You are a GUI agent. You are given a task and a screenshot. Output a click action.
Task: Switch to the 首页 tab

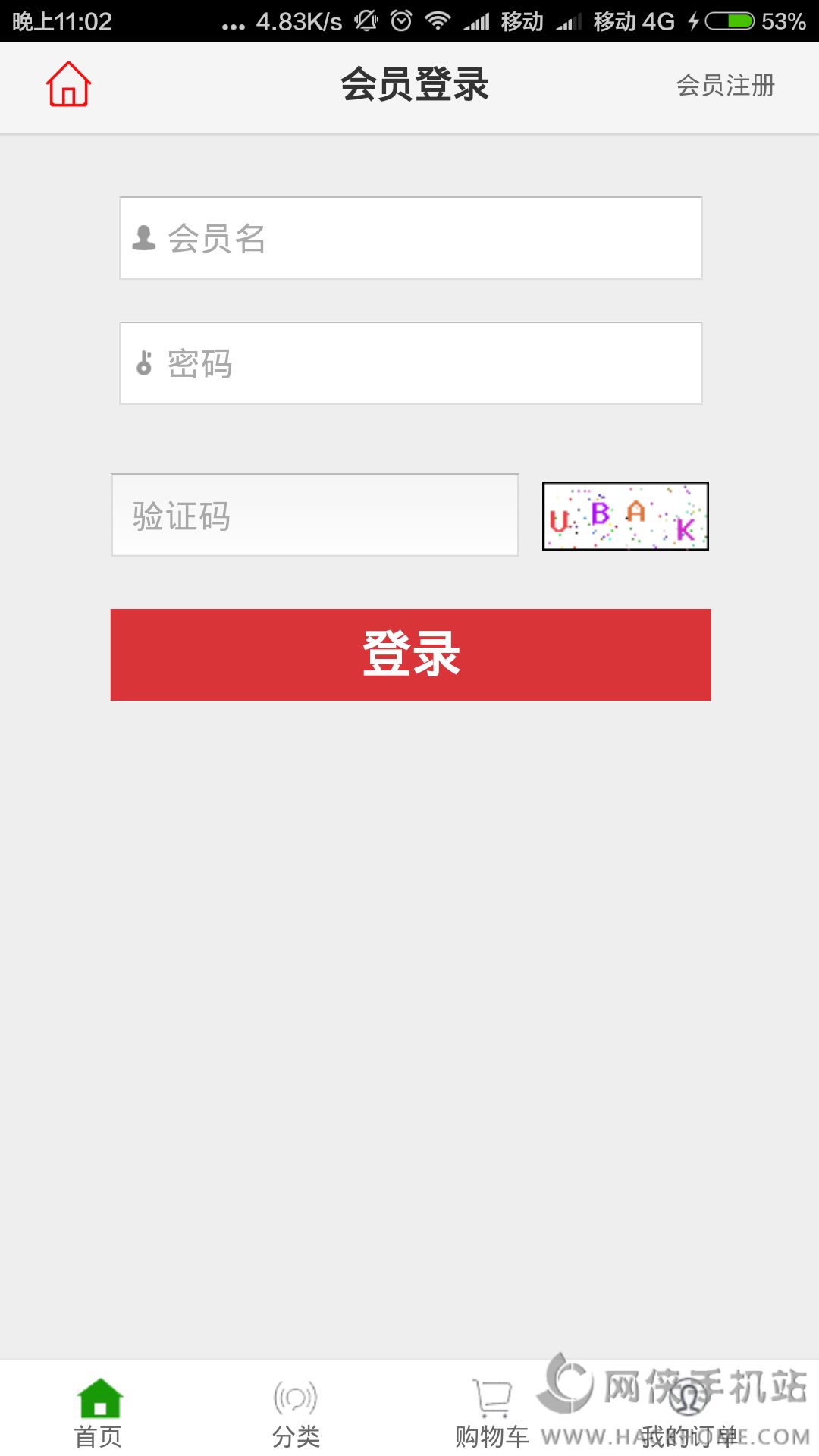point(99,1412)
